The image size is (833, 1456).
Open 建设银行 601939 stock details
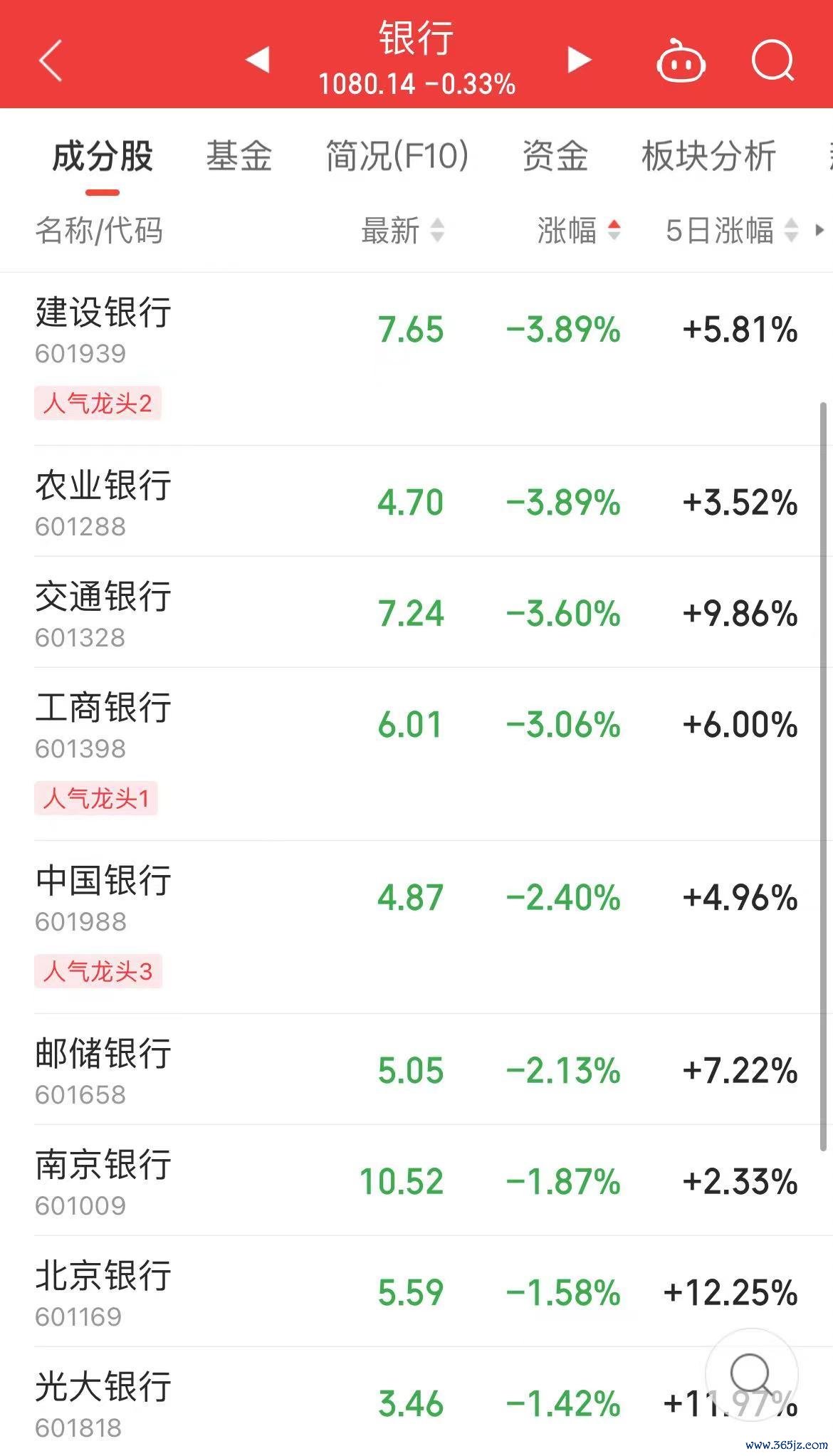coord(103,329)
